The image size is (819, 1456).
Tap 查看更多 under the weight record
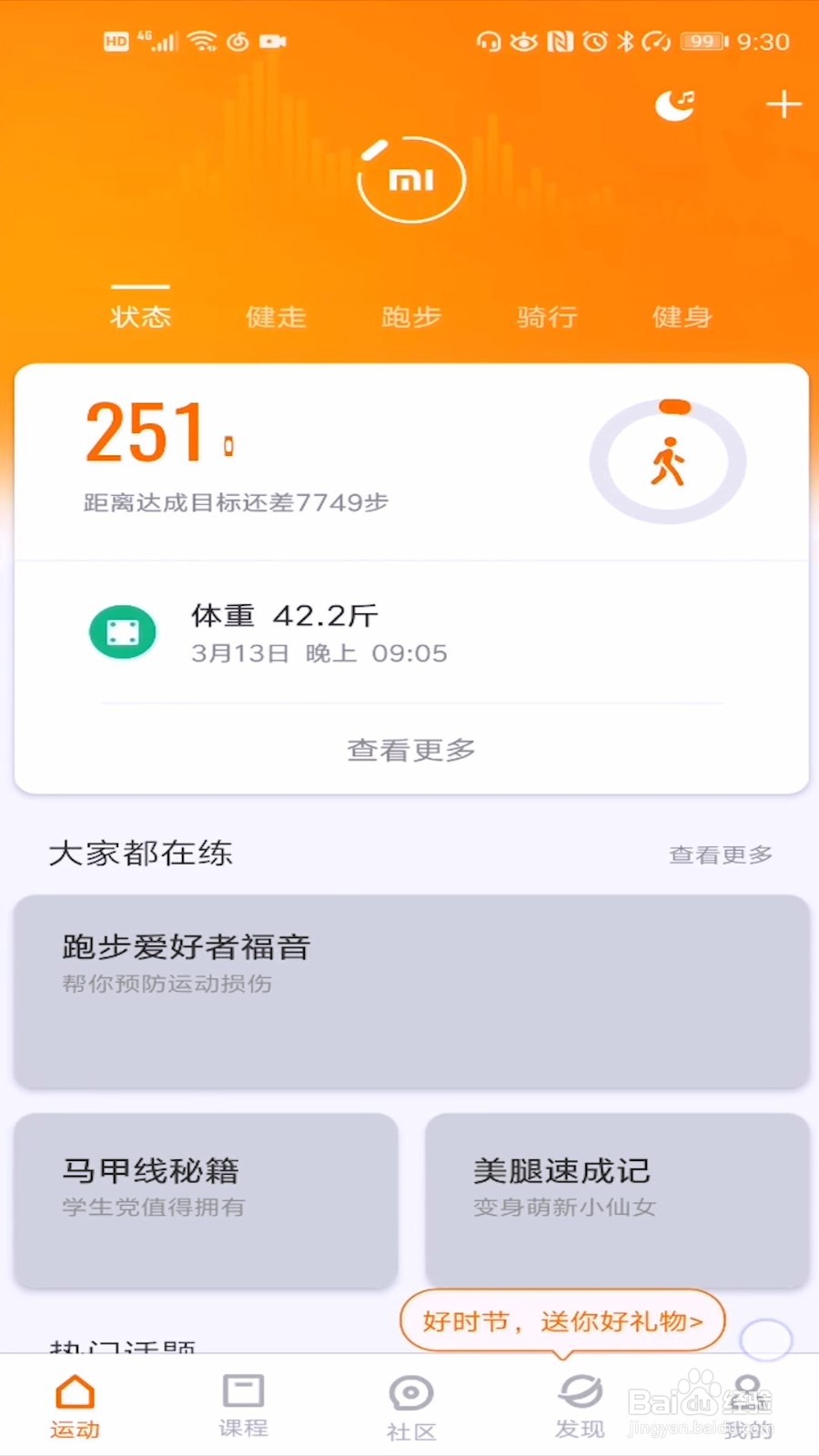(410, 749)
